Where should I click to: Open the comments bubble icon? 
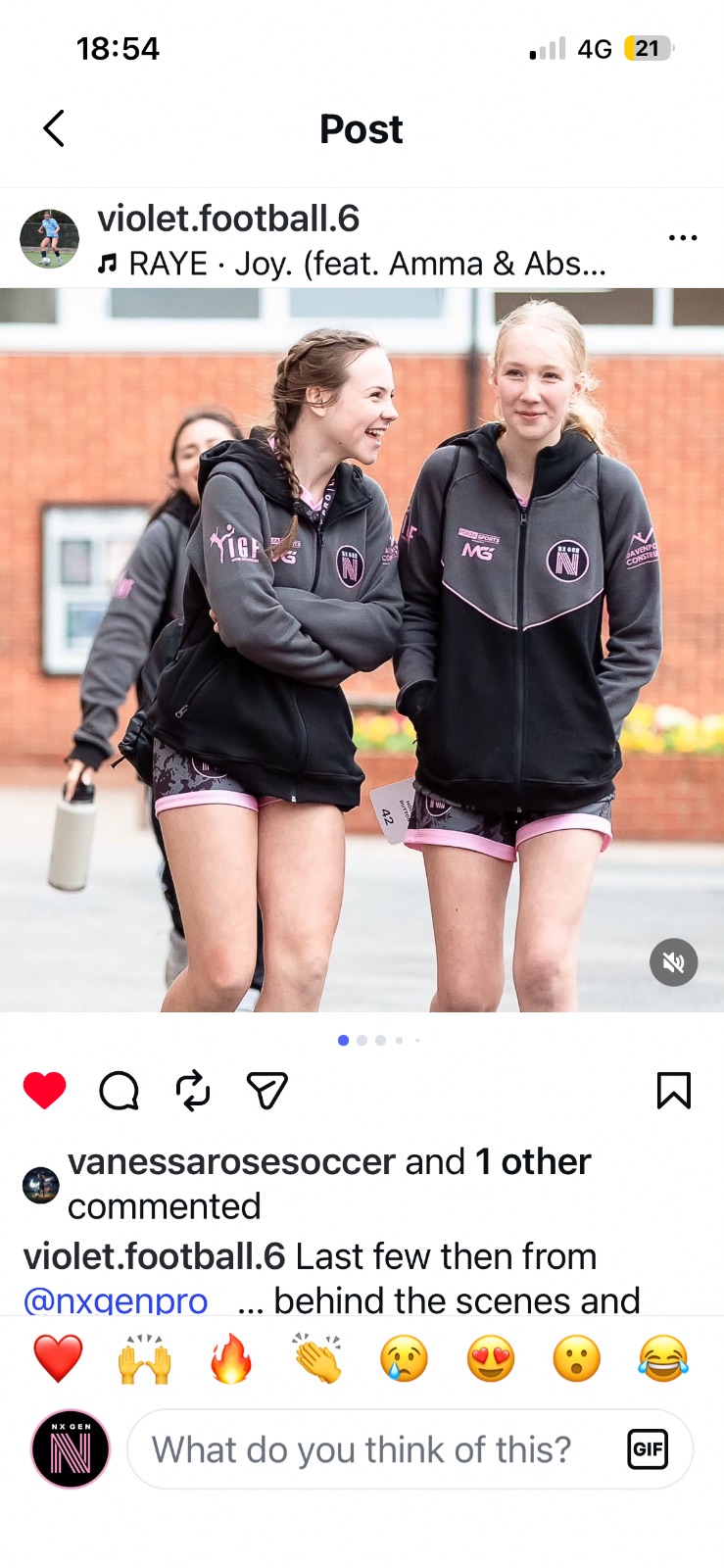coord(119,1091)
